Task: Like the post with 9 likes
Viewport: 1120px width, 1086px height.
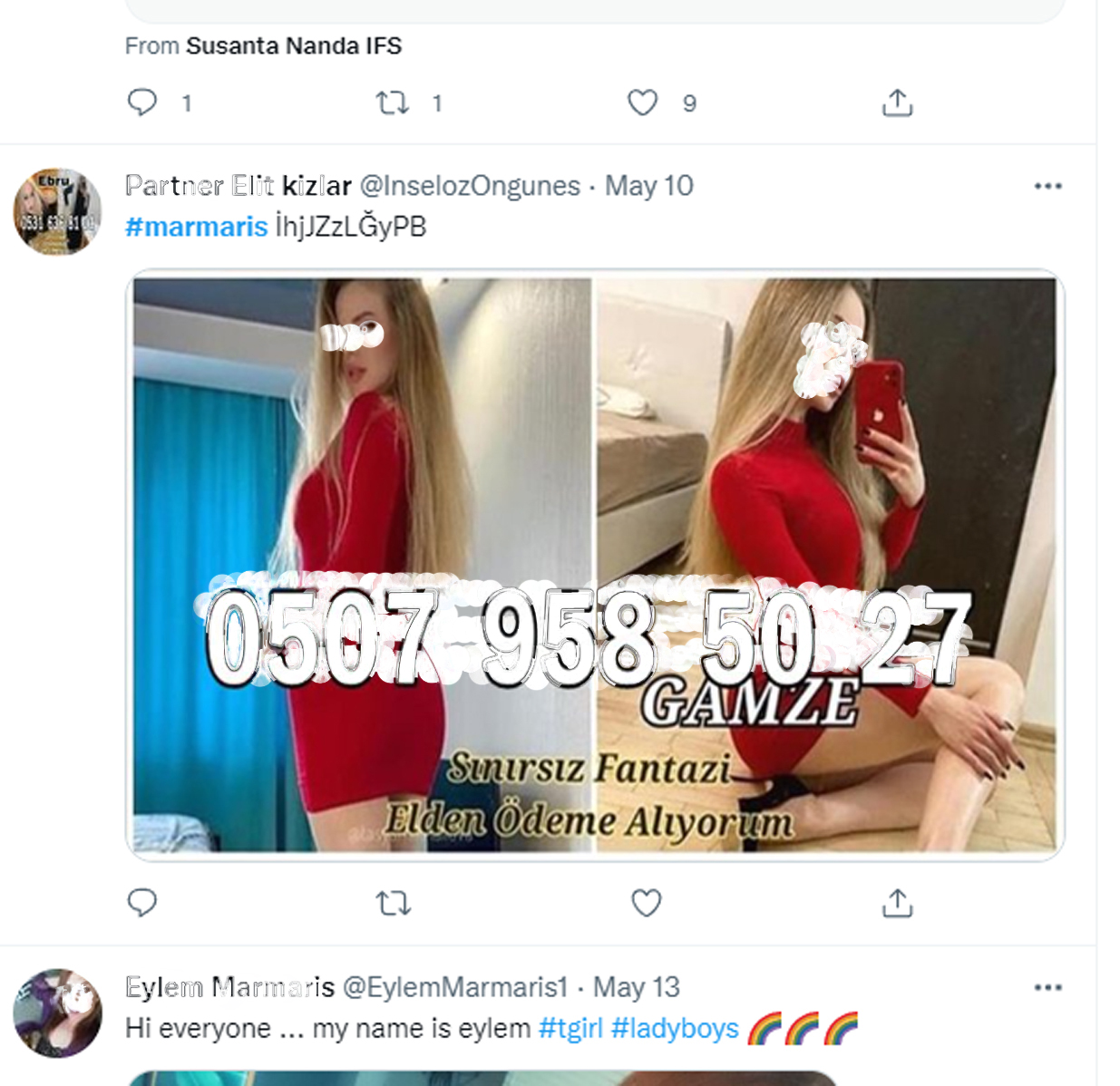Action: point(643,102)
